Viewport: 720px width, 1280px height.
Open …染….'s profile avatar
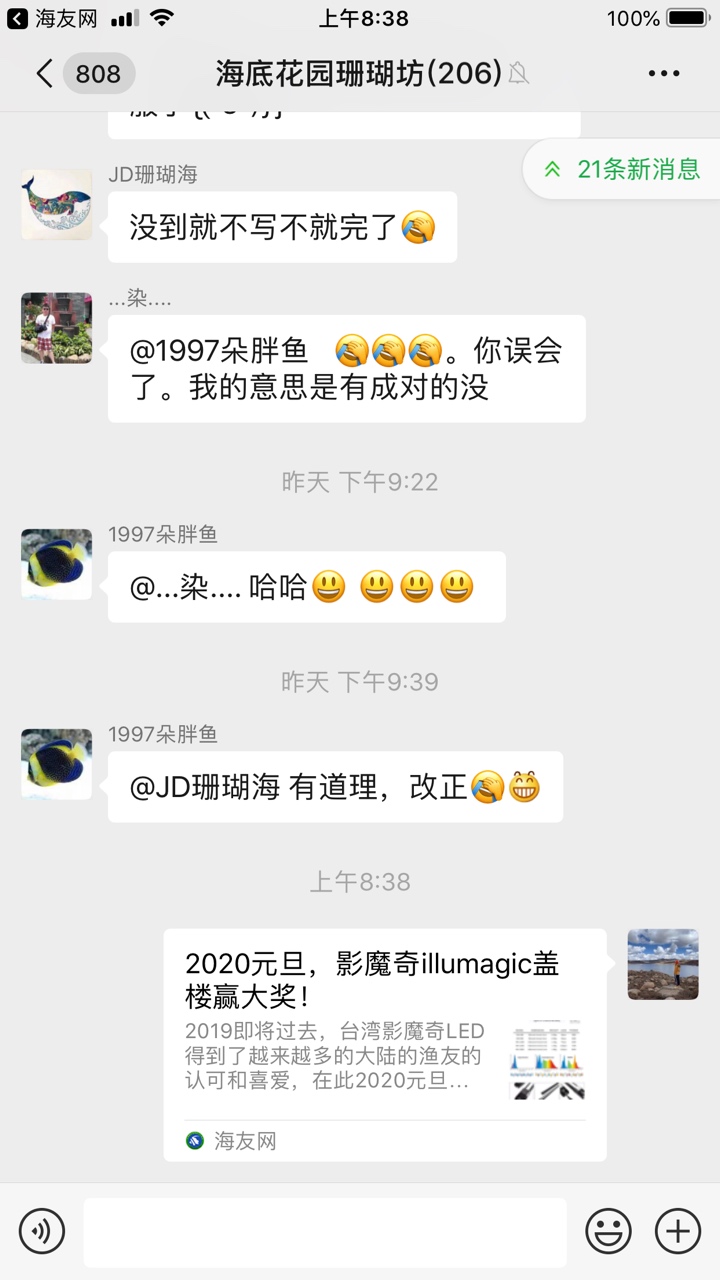56,328
